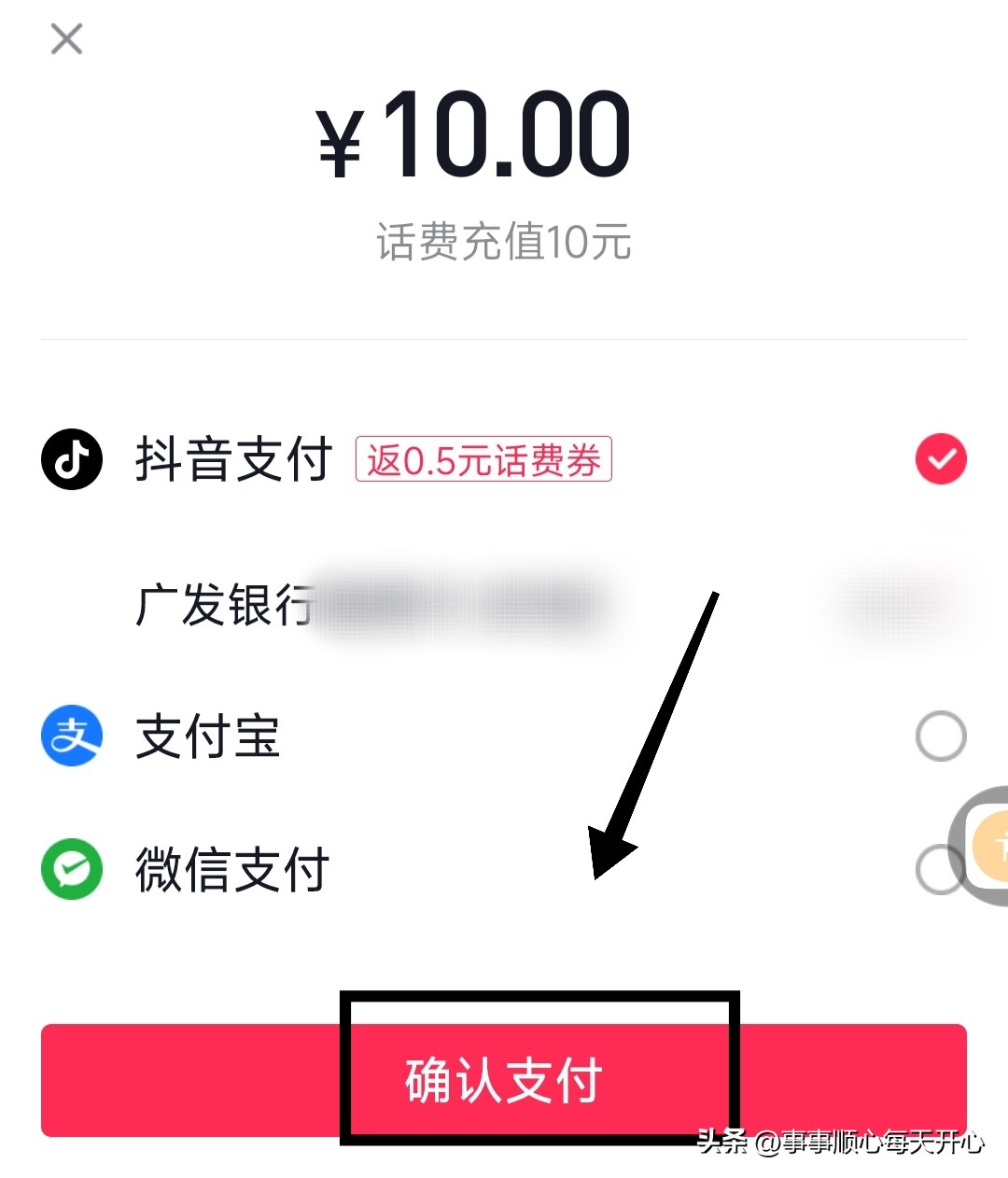The height and width of the screenshot is (1178, 1008).
Task: Click the Douyin Pay logo icon
Action: point(70,458)
